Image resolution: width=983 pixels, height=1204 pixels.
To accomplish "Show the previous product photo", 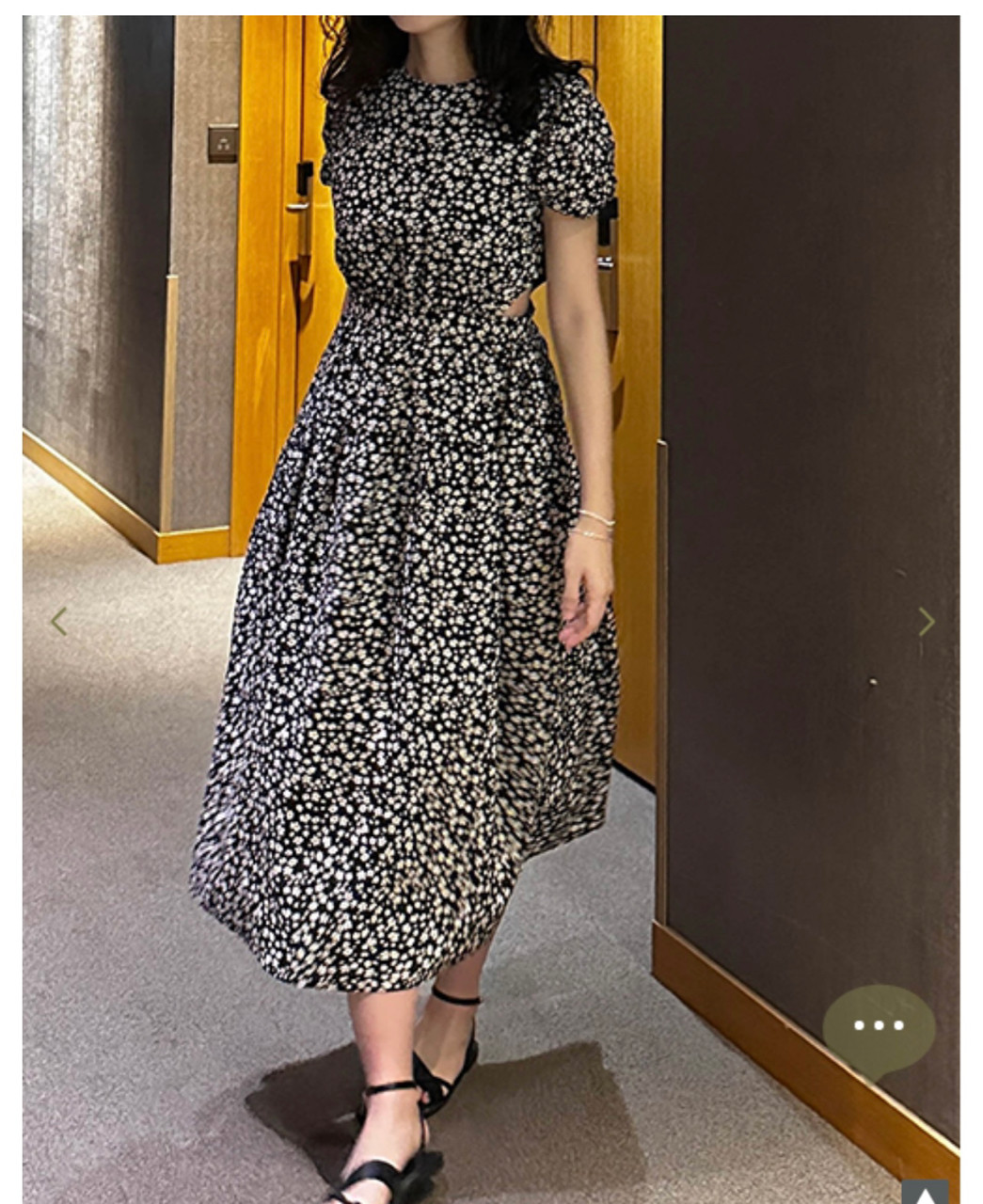I will tap(59, 622).
